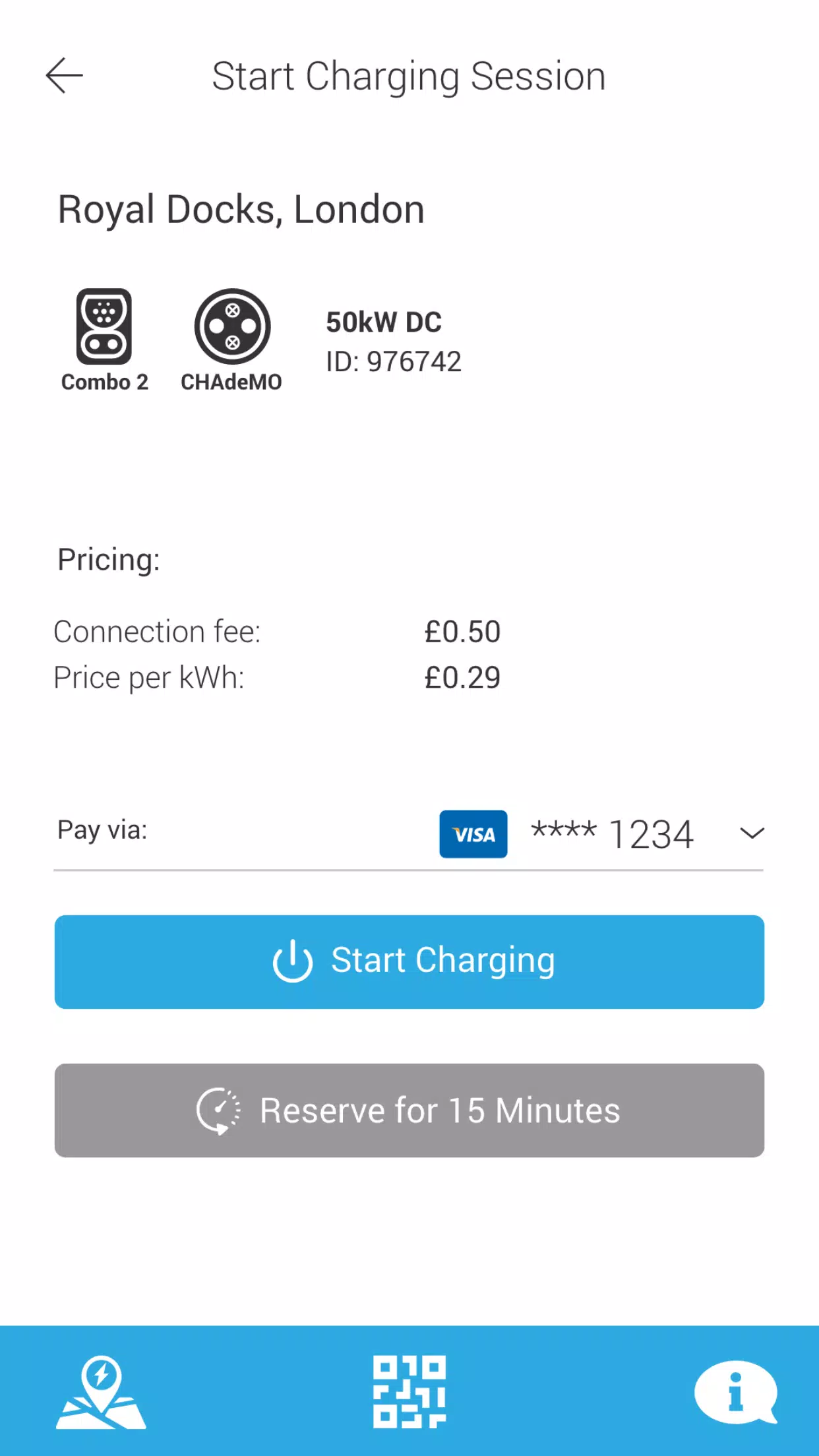Click the timer icon inside Reserve button
This screenshot has height=1456, width=819.
pos(218,1110)
